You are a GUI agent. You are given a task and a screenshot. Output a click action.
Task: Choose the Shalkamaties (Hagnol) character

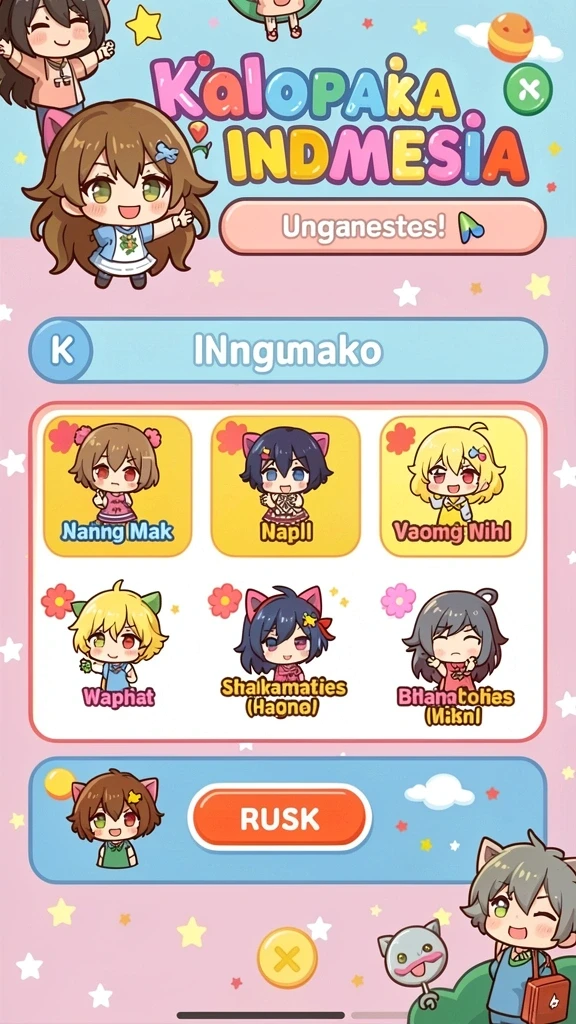pos(283,651)
